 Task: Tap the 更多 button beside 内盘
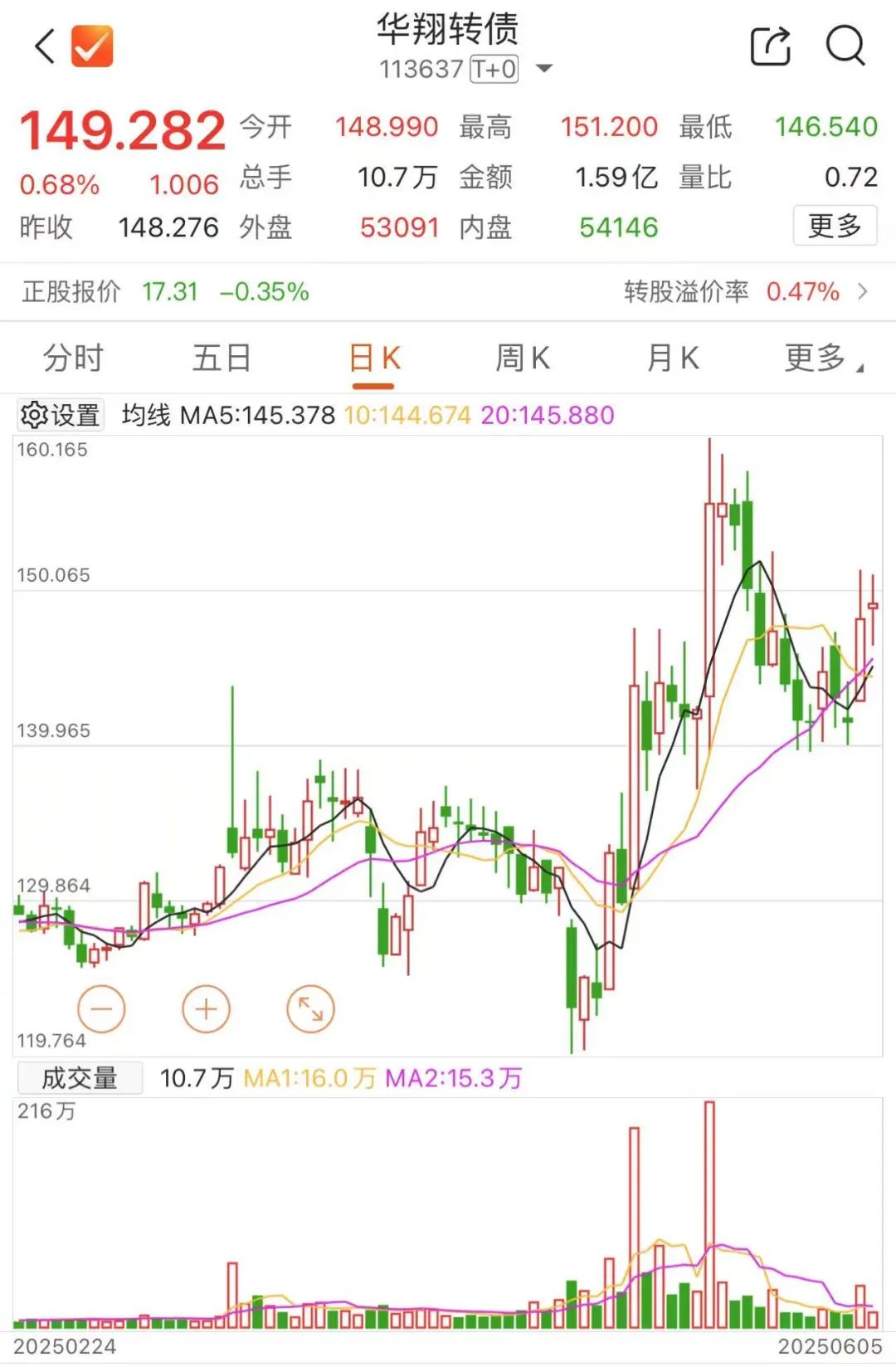coord(835,226)
